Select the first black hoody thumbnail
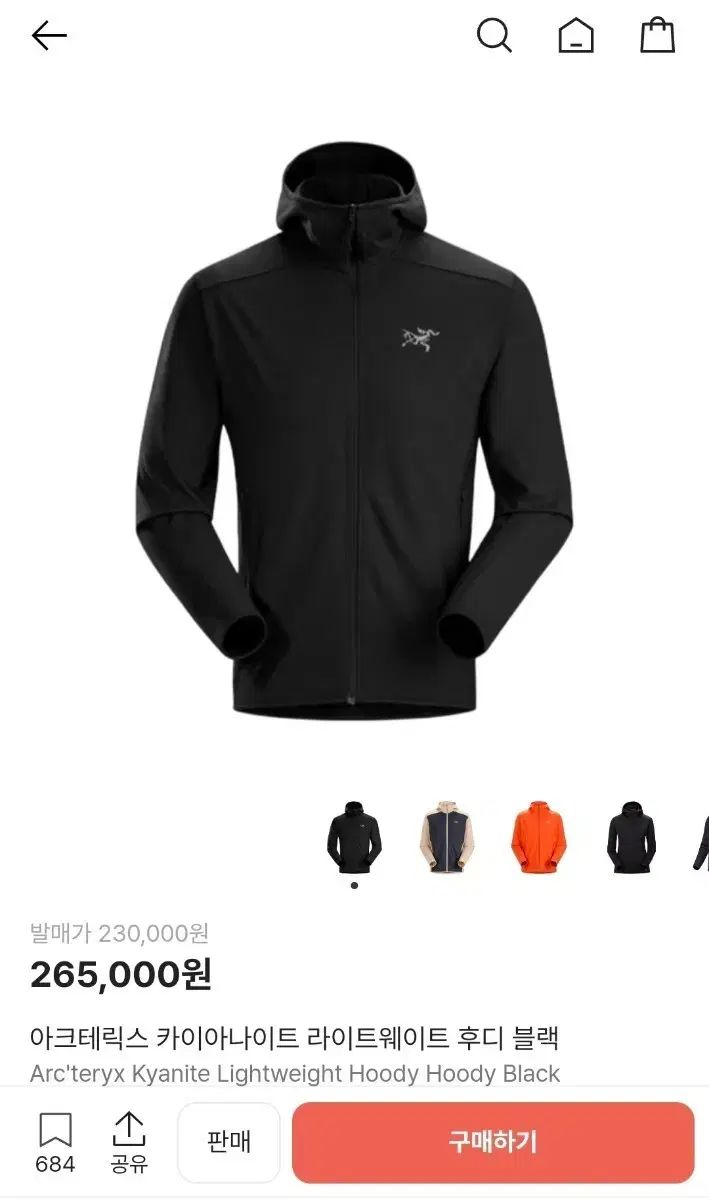 tap(354, 837)
